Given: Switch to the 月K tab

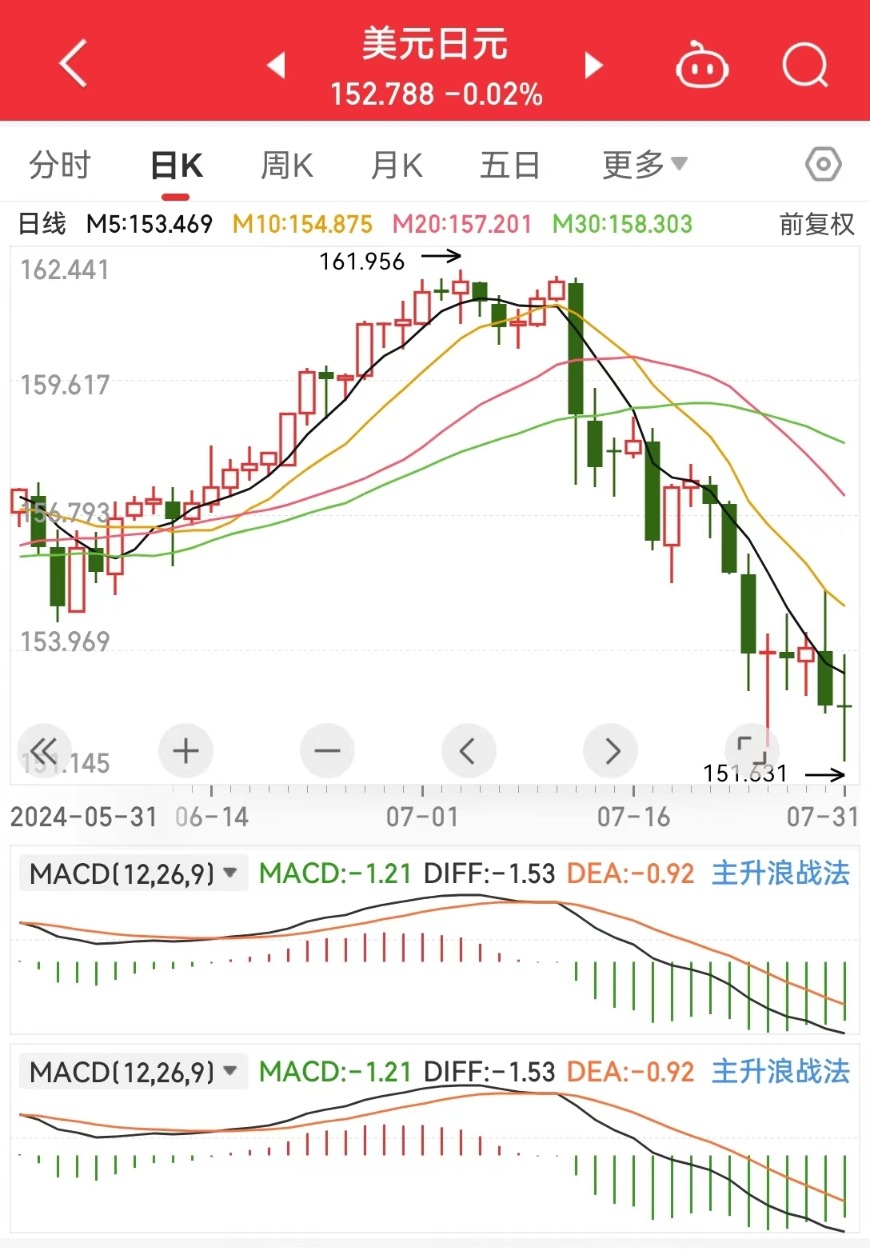Looking at the screenshot, I should click(397, 165).
